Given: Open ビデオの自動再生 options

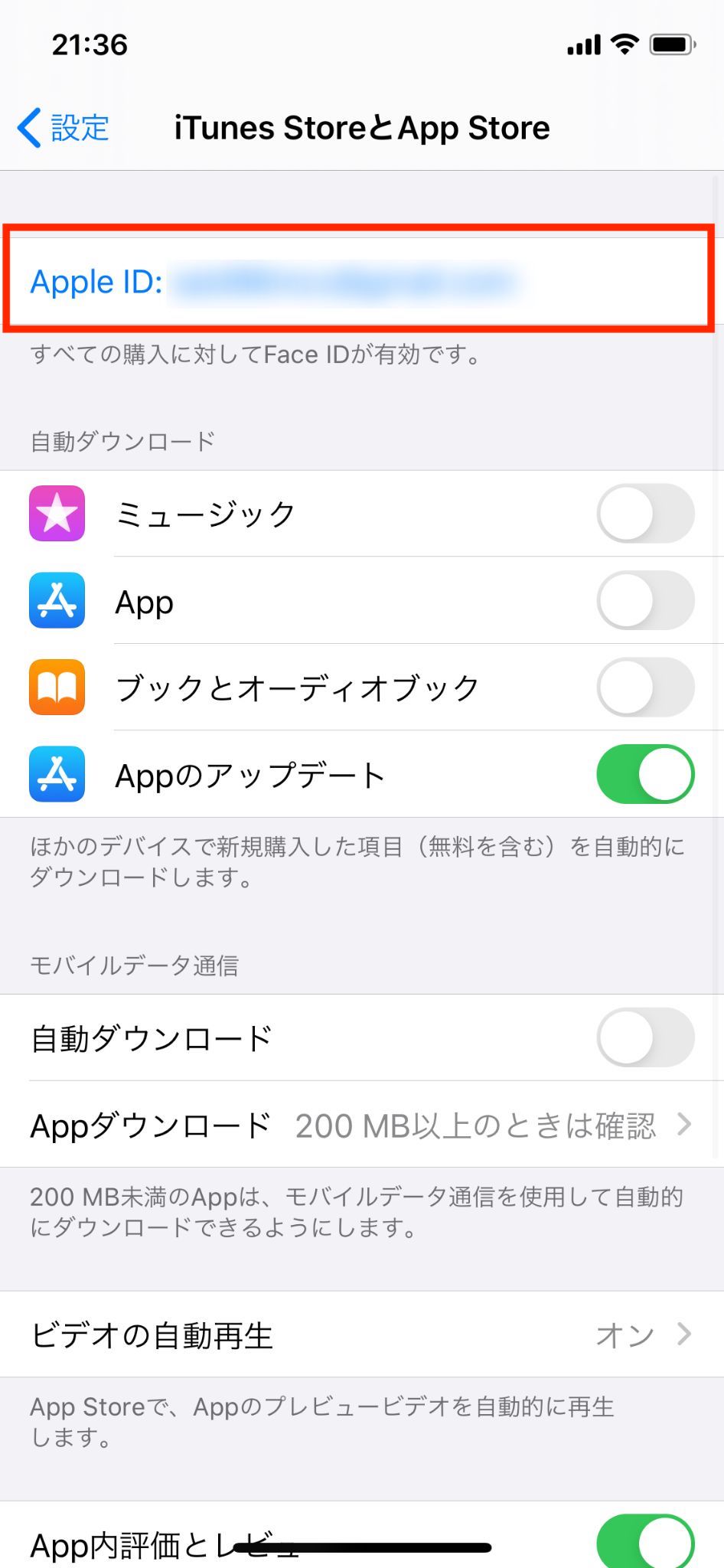Looking at the screenshot, I should (x=361, y=1334).
